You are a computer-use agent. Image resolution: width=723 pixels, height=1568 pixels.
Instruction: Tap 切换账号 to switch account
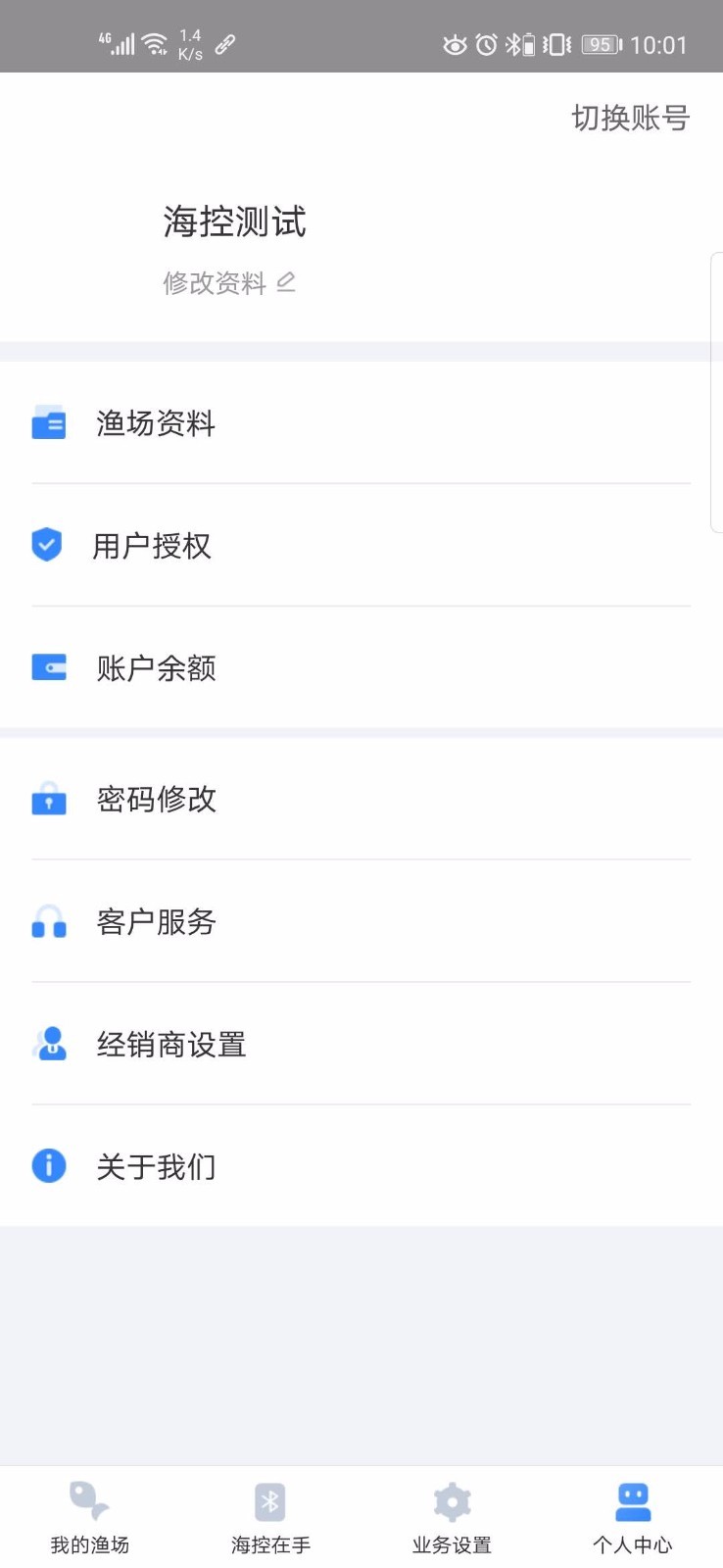631,119
